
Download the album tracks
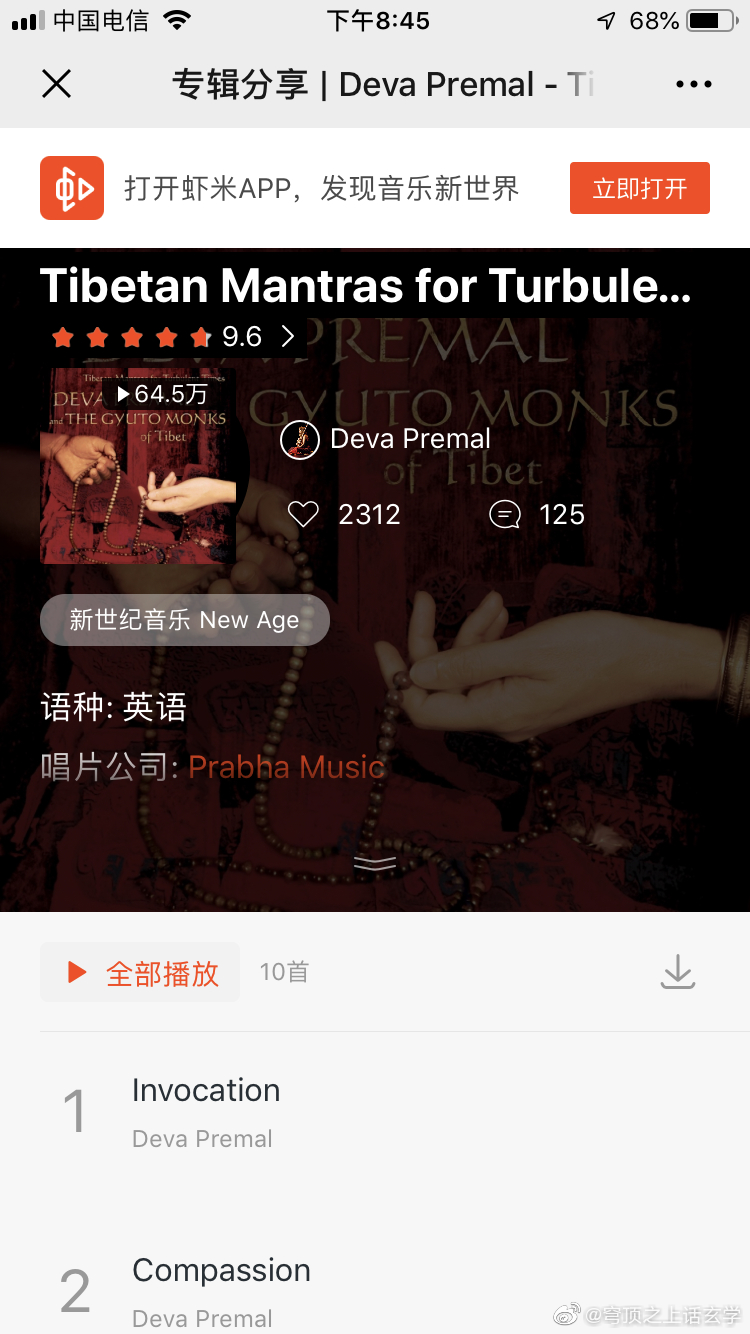coord(678,972)
